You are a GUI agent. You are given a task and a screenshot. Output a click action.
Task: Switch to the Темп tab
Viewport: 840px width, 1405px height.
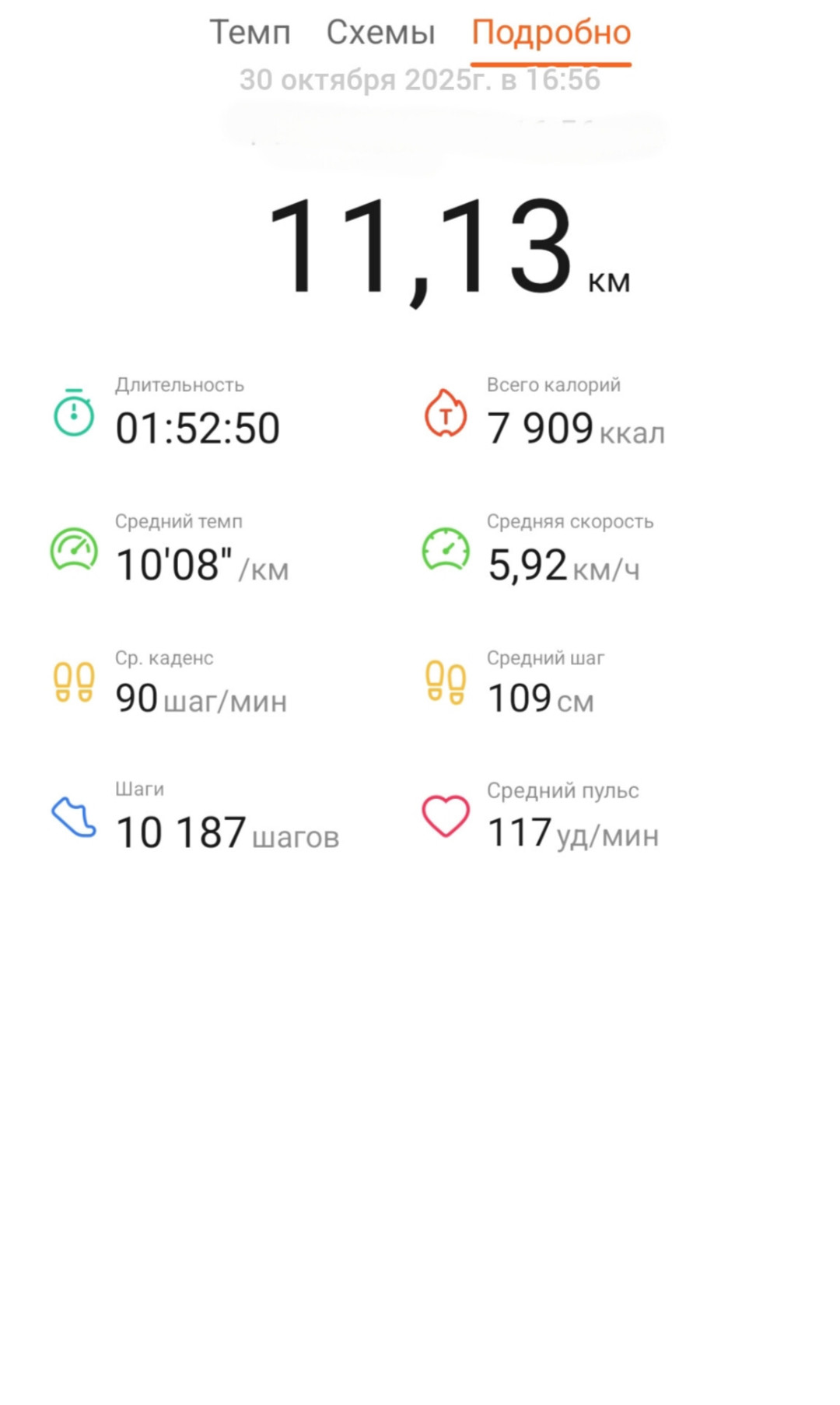[250, 33]
